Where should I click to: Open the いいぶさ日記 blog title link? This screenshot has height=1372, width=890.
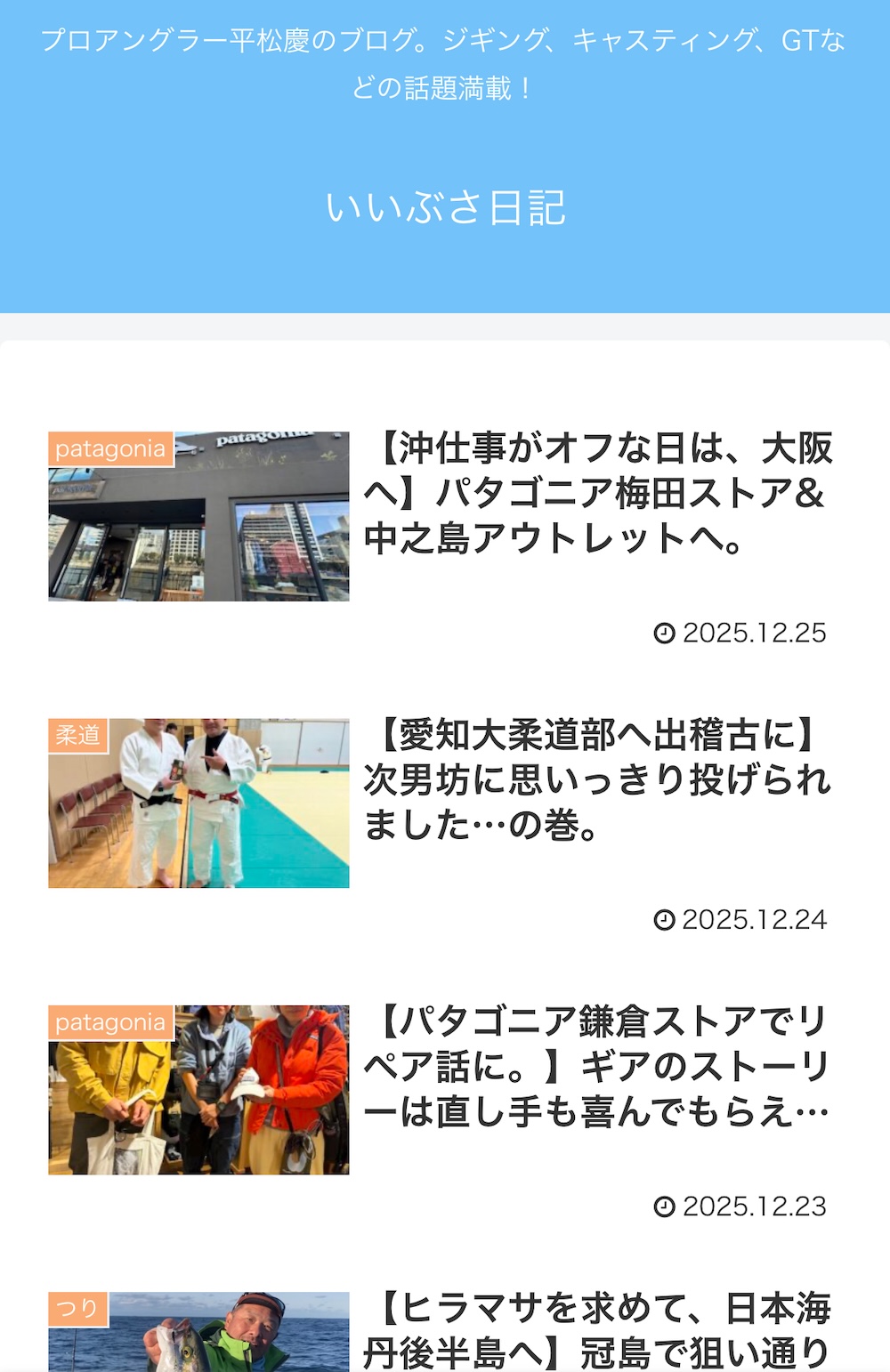[x=445, y=208]
